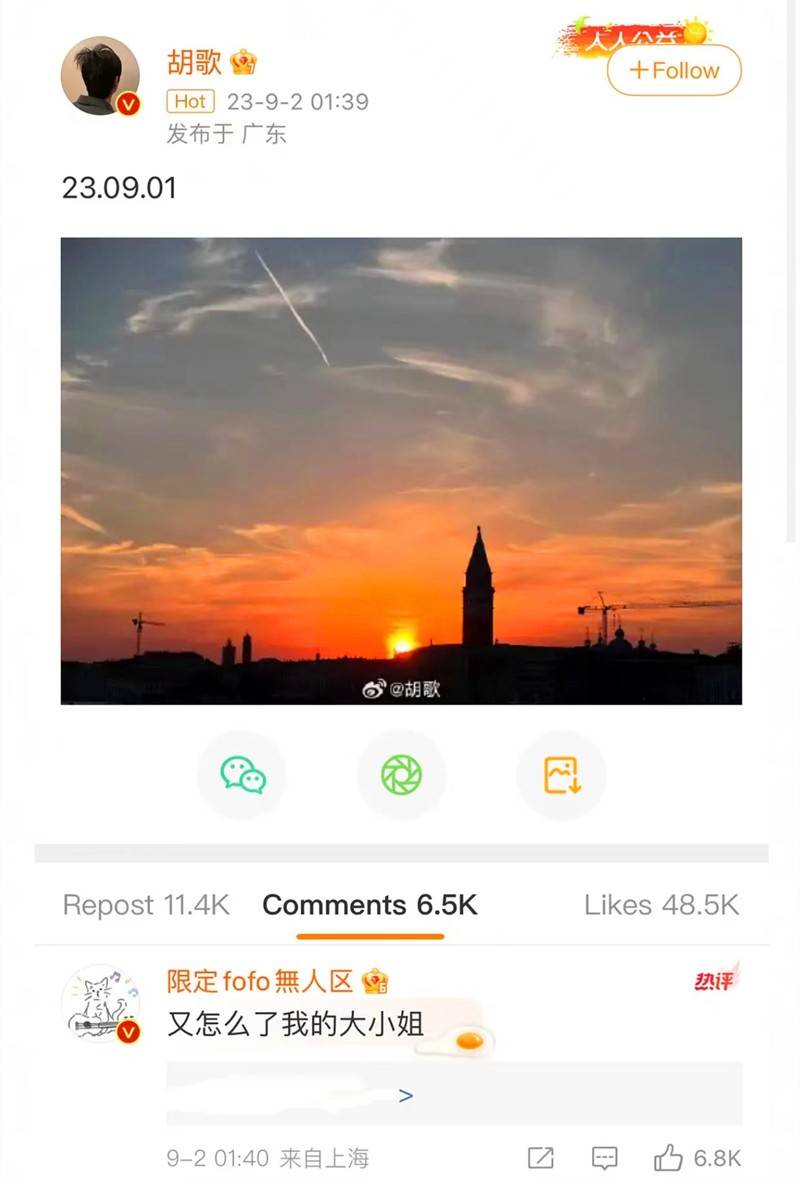Share the post via the WeChat icon
The height and width of the screenshot is (1186, 800).
pyautogui.click(x=241, y=773)
